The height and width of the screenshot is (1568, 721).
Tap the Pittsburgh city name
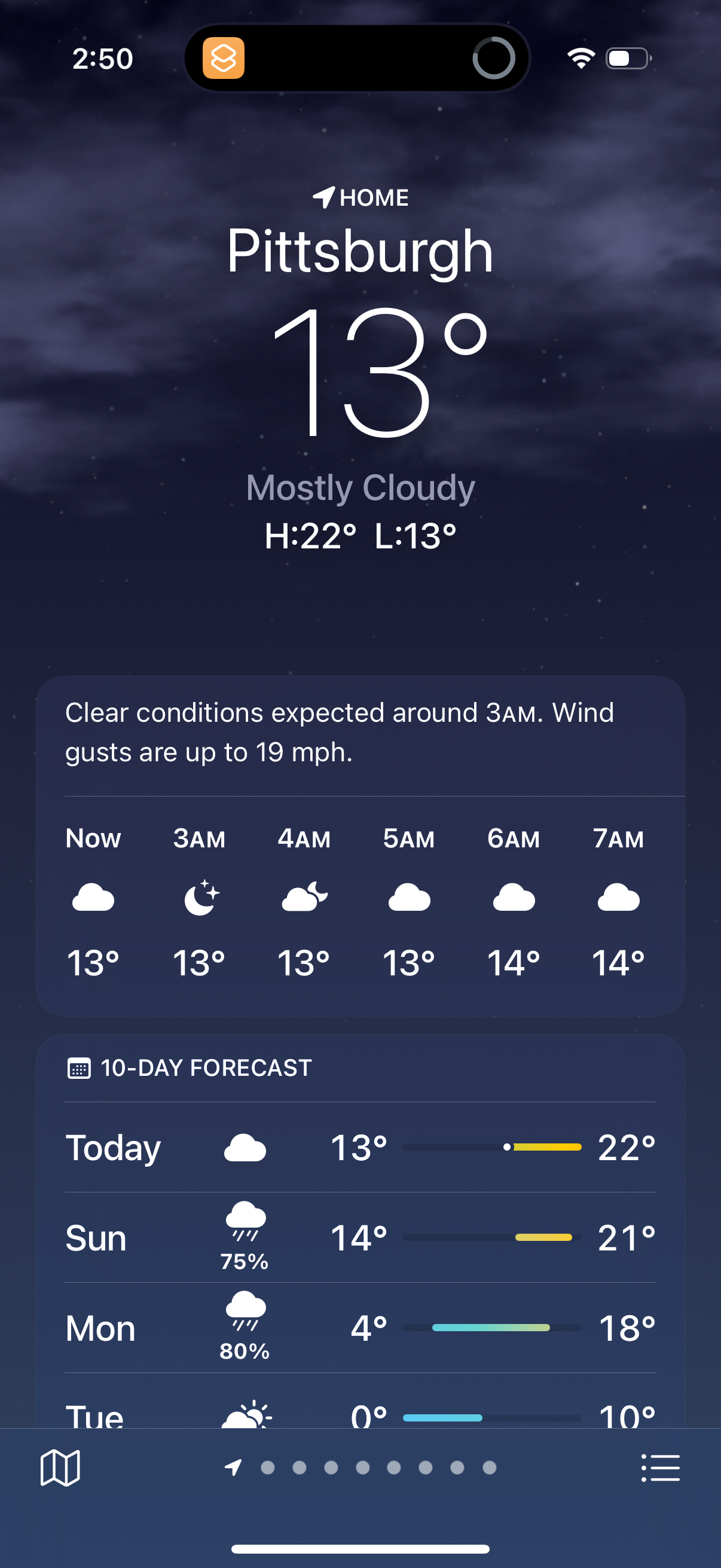point(360,251)
